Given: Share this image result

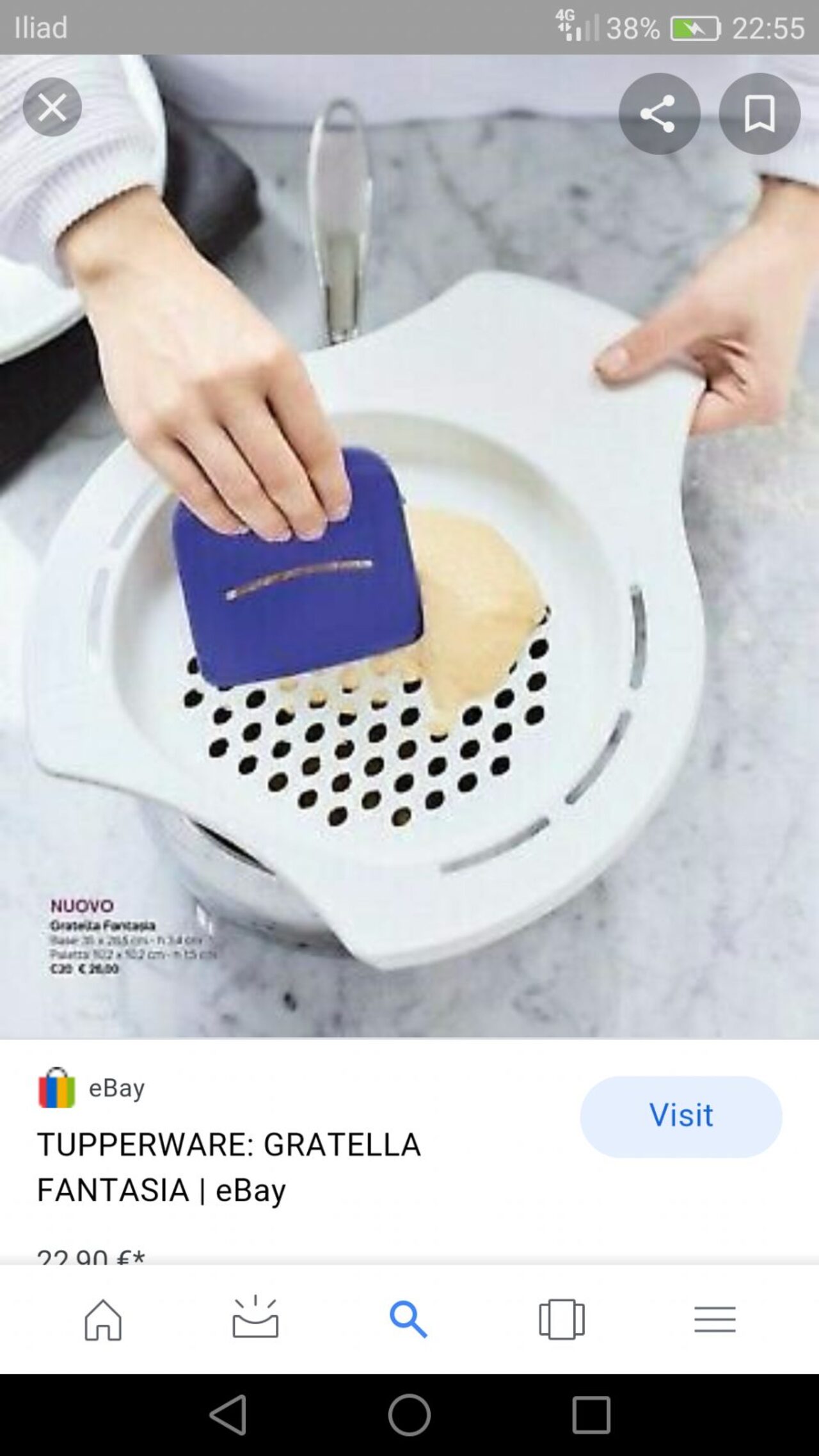Looking at the screenshot, I should coord(658,114).
